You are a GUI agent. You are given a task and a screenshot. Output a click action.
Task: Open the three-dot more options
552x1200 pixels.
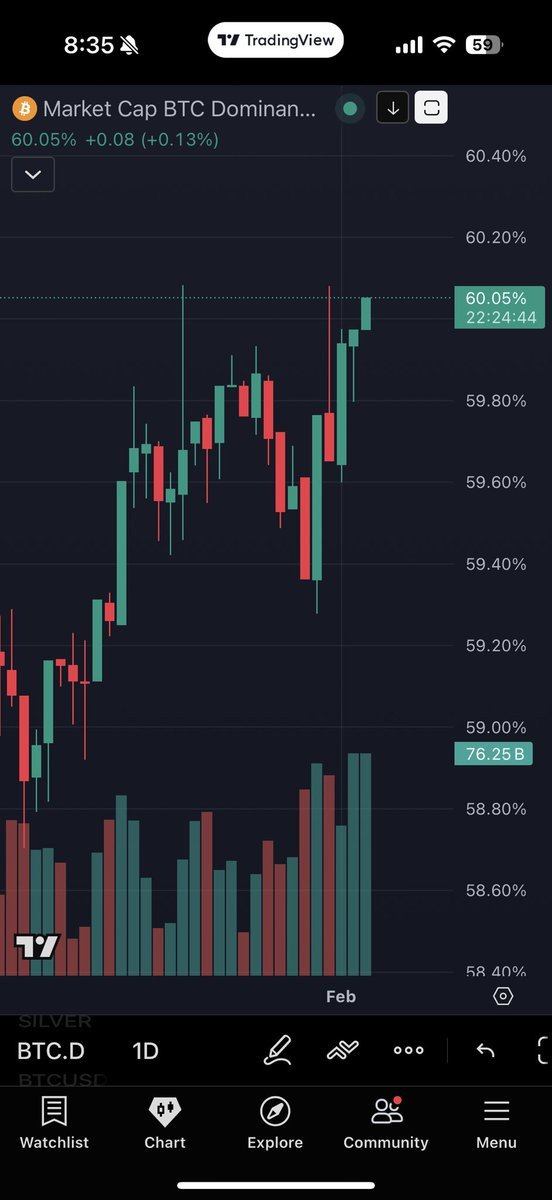[409, 1050]
